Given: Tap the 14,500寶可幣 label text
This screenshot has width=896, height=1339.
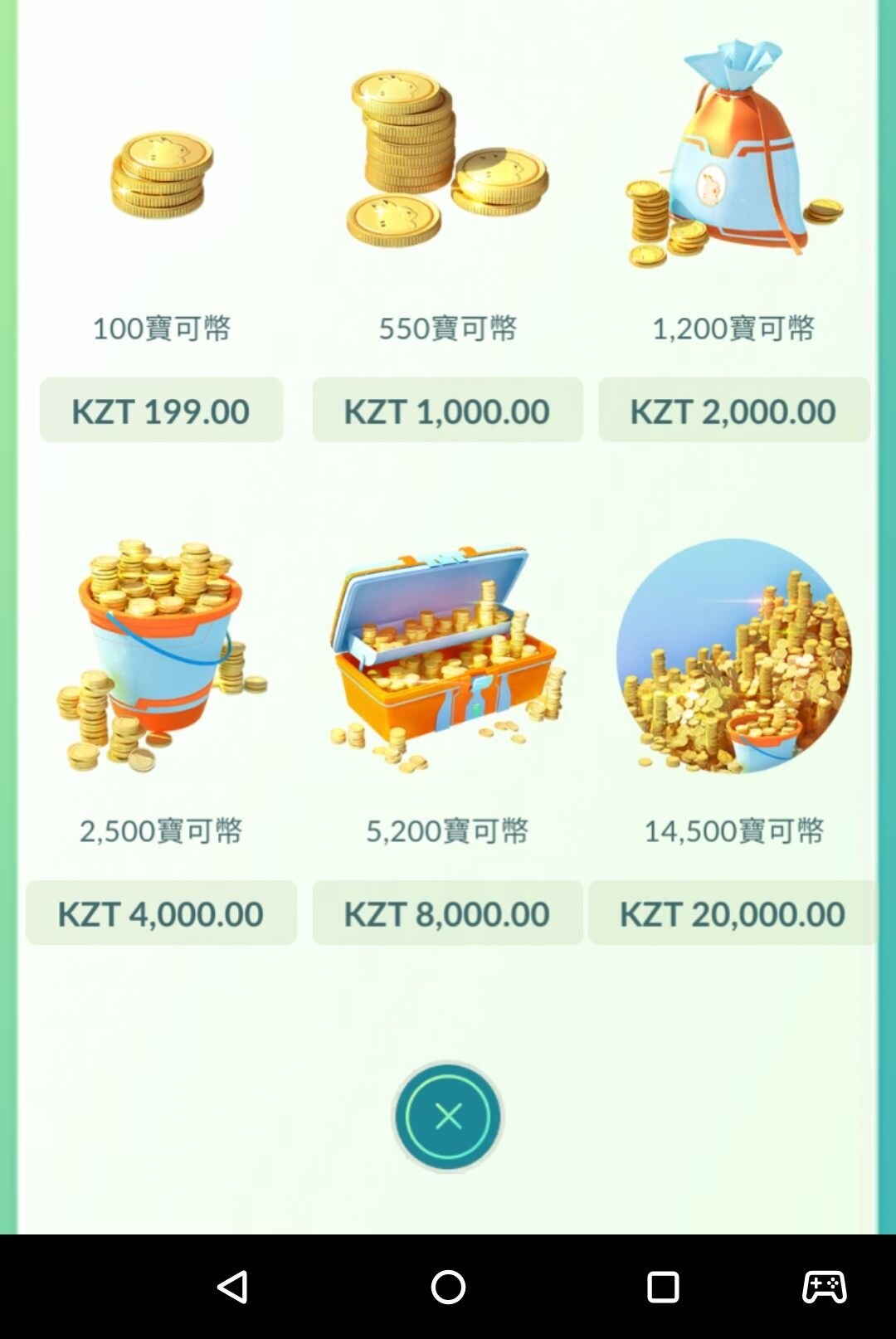Looking at the screenshot, I should click(x=733, y=828).
